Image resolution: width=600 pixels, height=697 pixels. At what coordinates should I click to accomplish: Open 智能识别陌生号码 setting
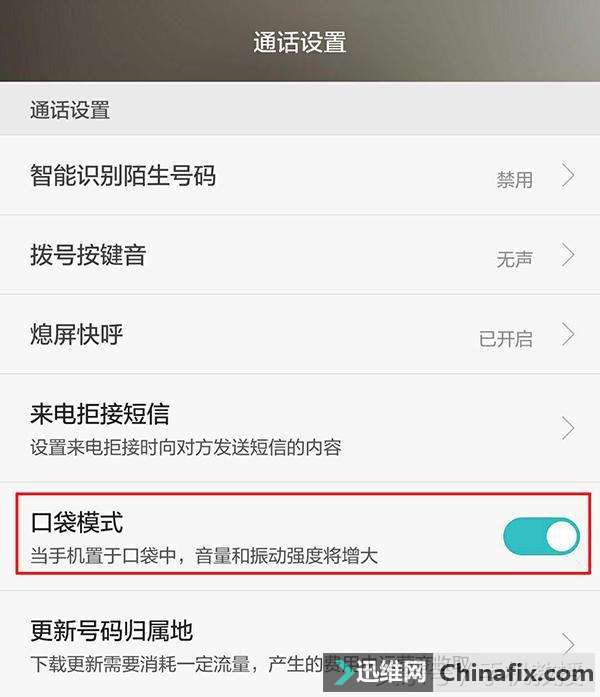tap(300, 177)
